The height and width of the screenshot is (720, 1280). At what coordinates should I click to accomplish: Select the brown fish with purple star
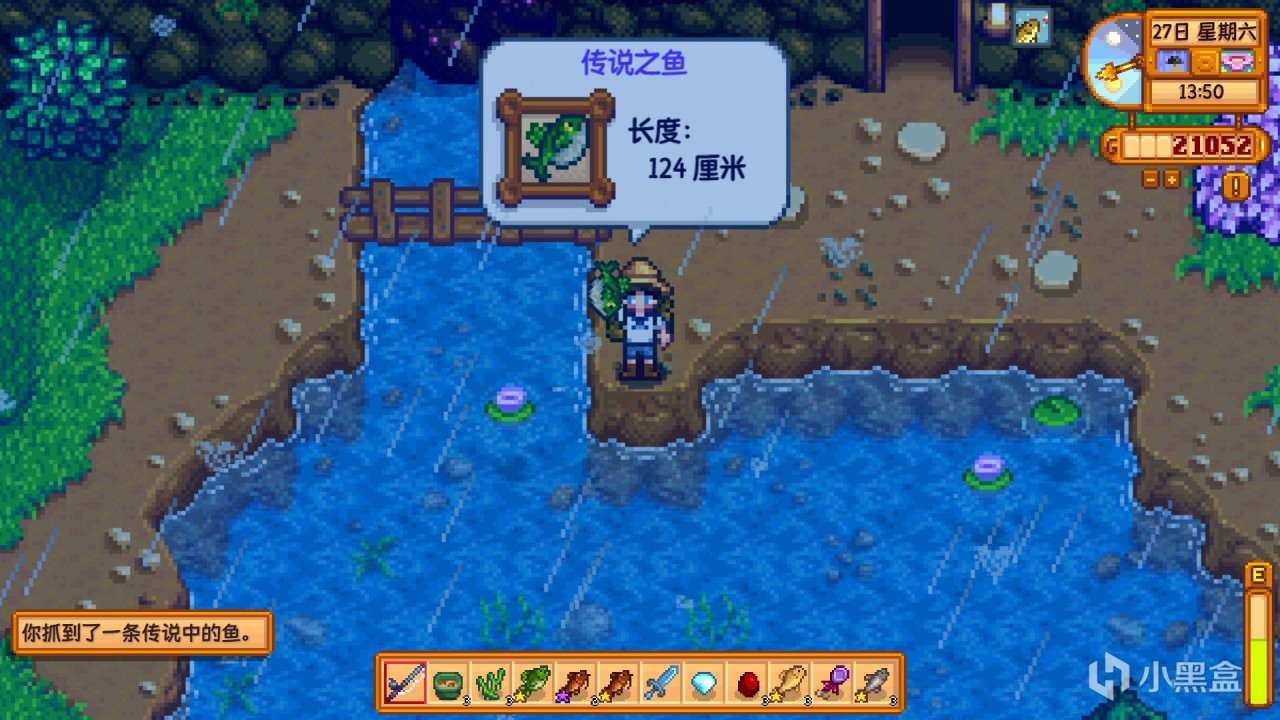[x=576, y=683]
